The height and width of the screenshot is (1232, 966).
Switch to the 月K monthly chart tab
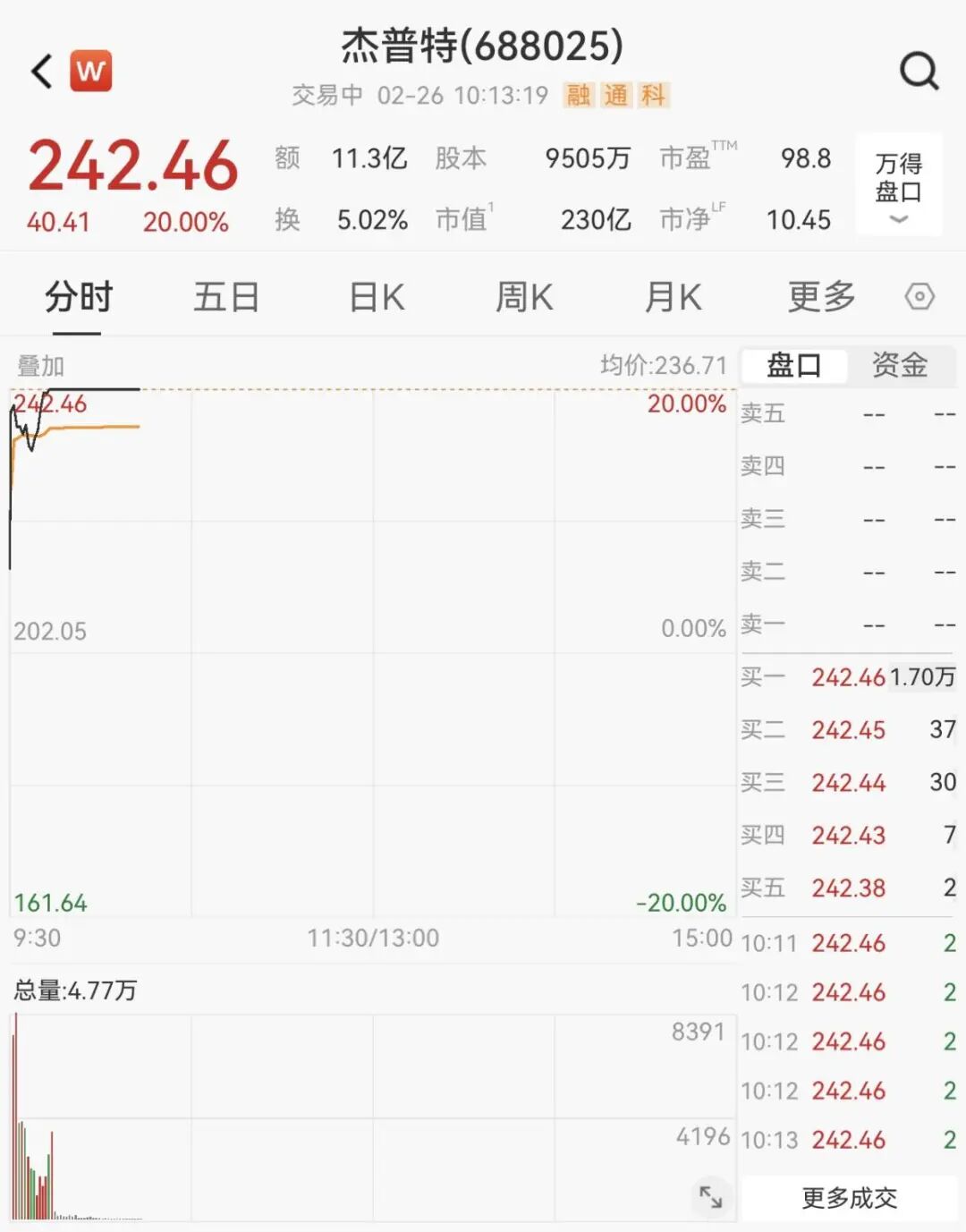(673, 296)
